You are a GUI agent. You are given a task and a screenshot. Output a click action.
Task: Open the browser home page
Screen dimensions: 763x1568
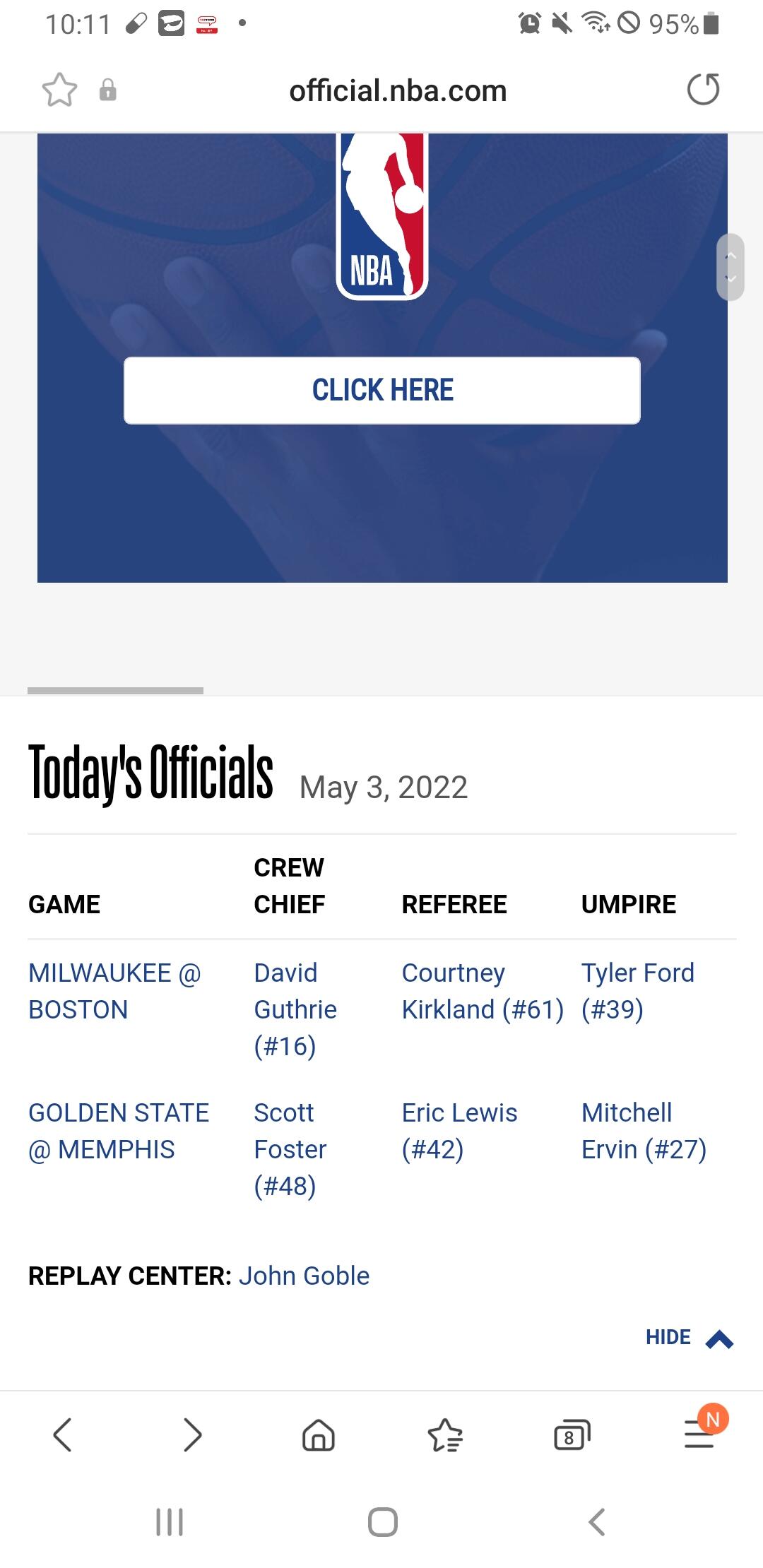[x=319, y=1435]
